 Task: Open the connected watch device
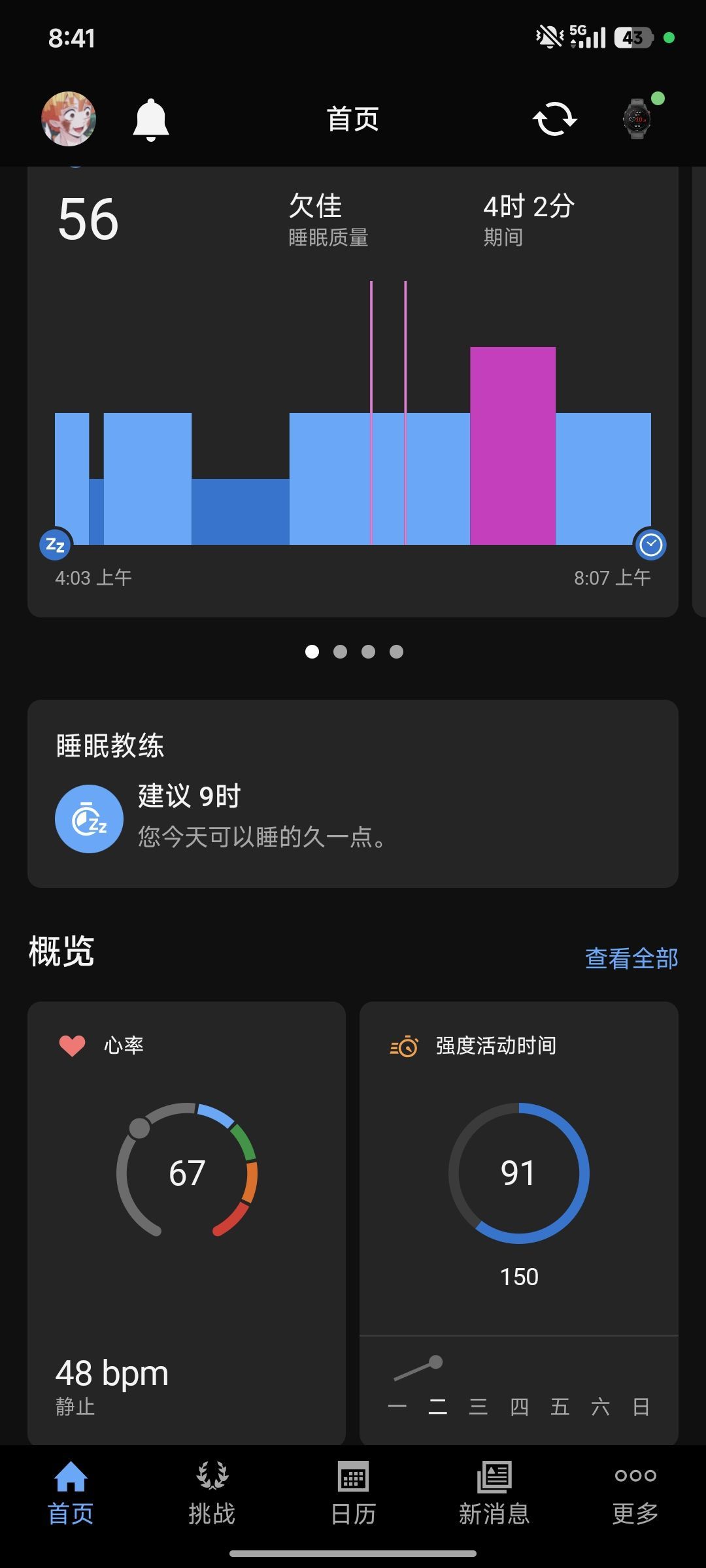click(x=637, y=119)
